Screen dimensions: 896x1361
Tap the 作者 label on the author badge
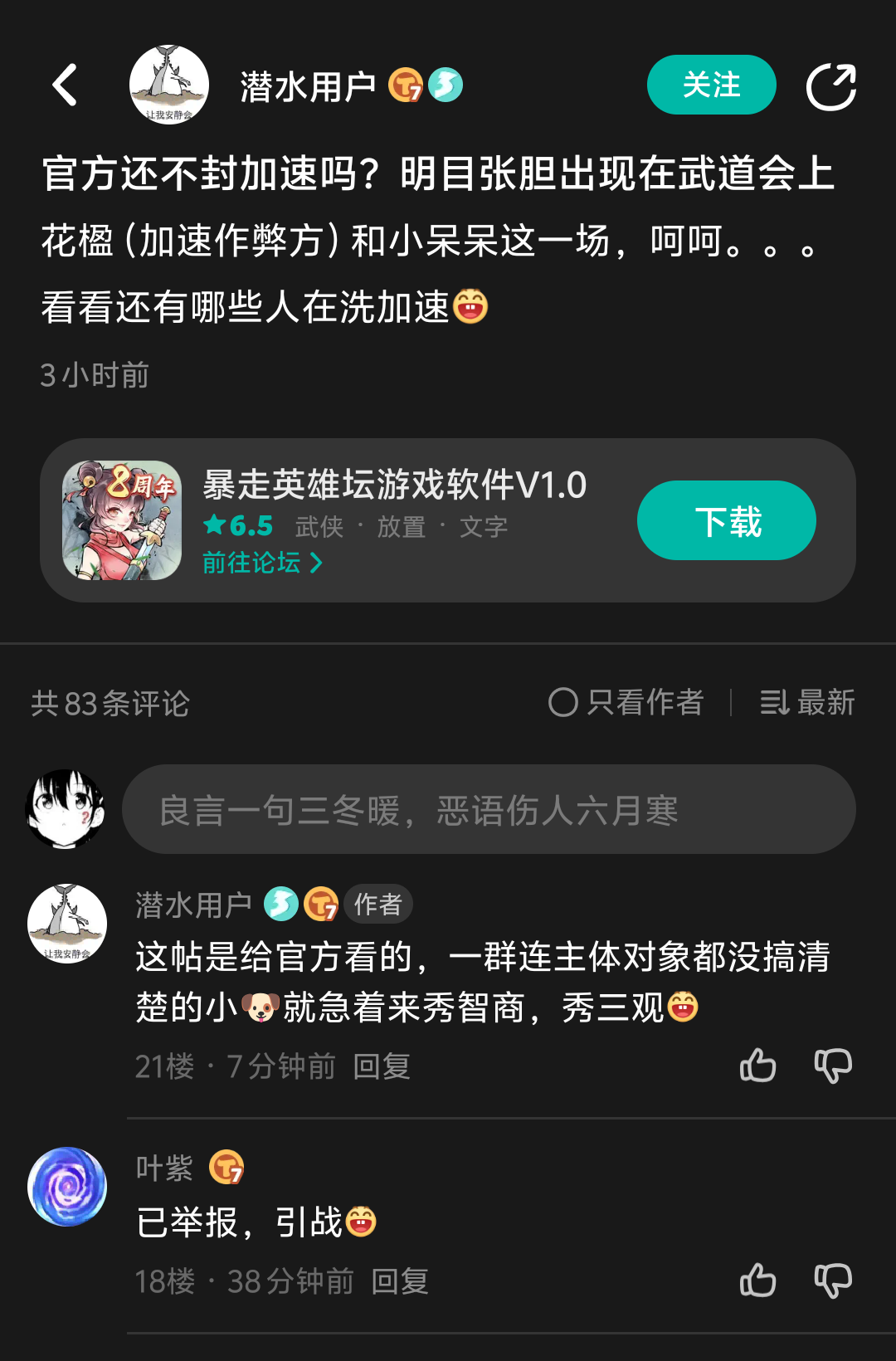pyautogui.click(x=378, y=905)
